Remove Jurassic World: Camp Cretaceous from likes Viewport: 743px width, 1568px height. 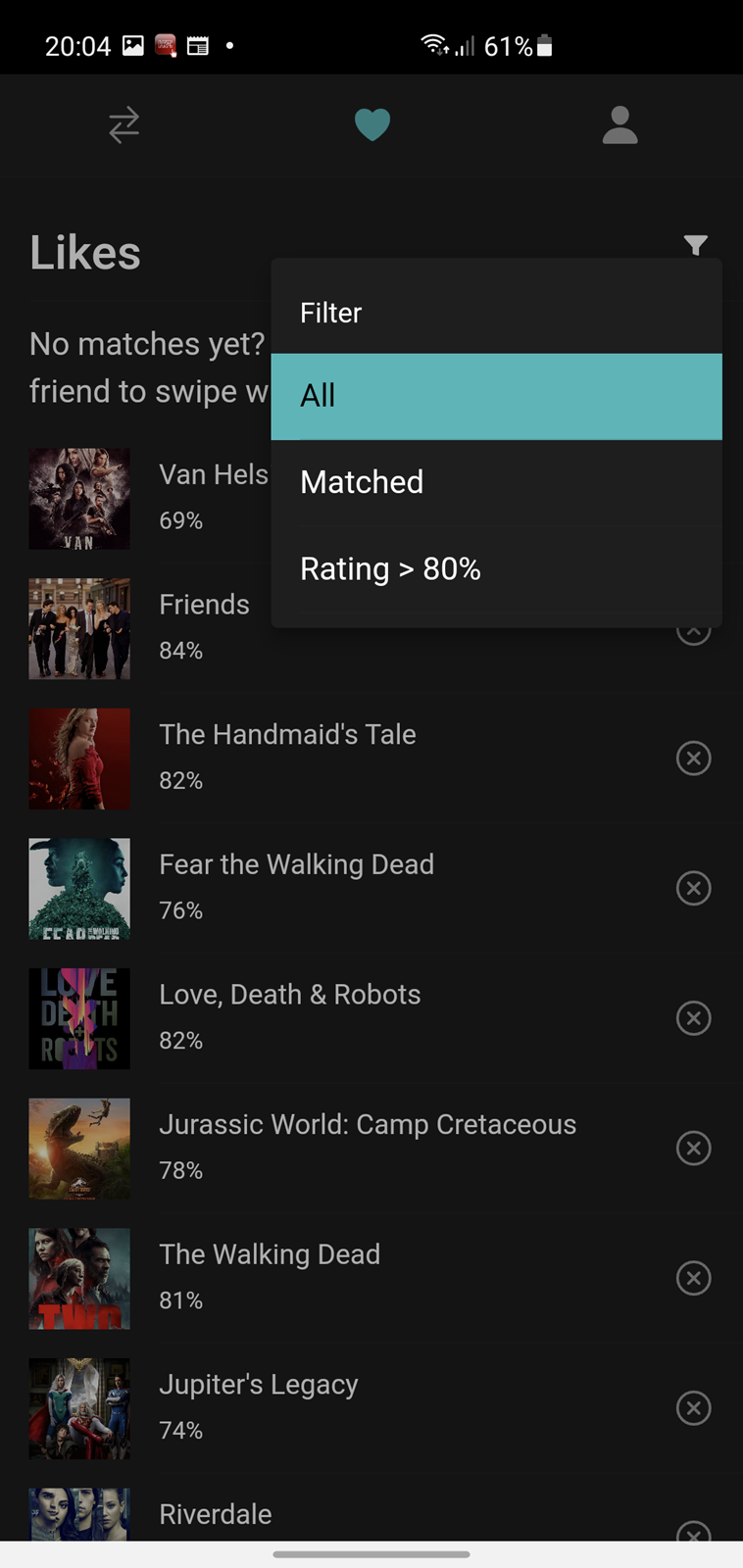click(694, 1149)
